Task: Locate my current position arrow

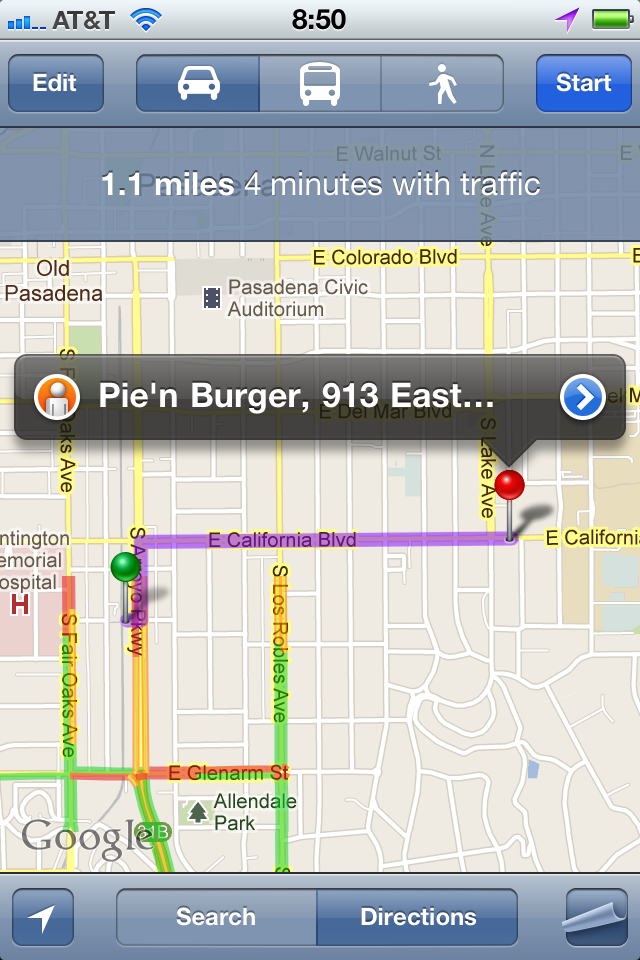Action: [43, 917]
